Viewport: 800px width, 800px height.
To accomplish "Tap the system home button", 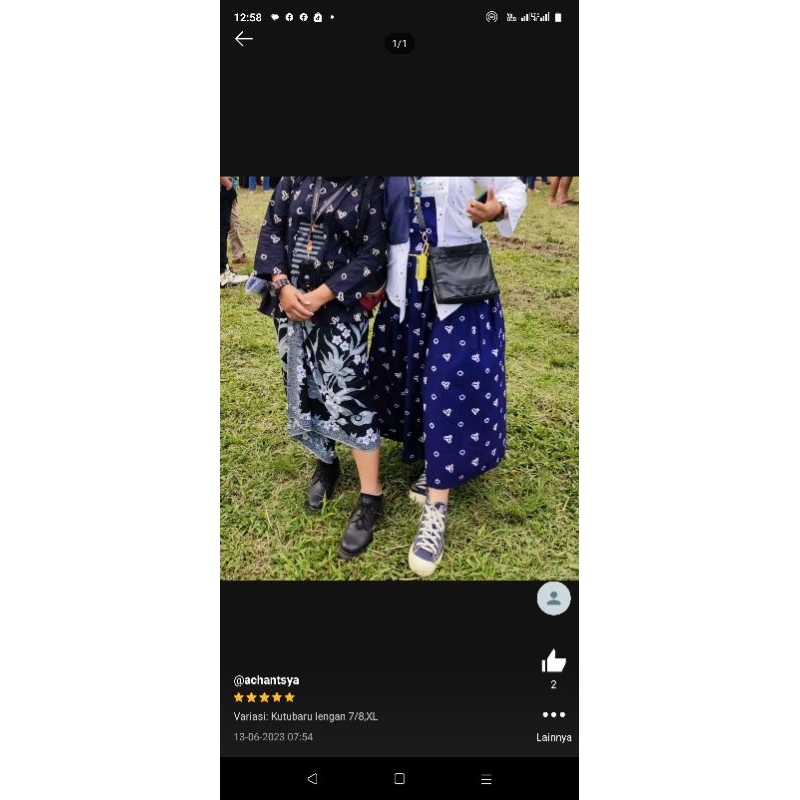I will tap(399, 778).
